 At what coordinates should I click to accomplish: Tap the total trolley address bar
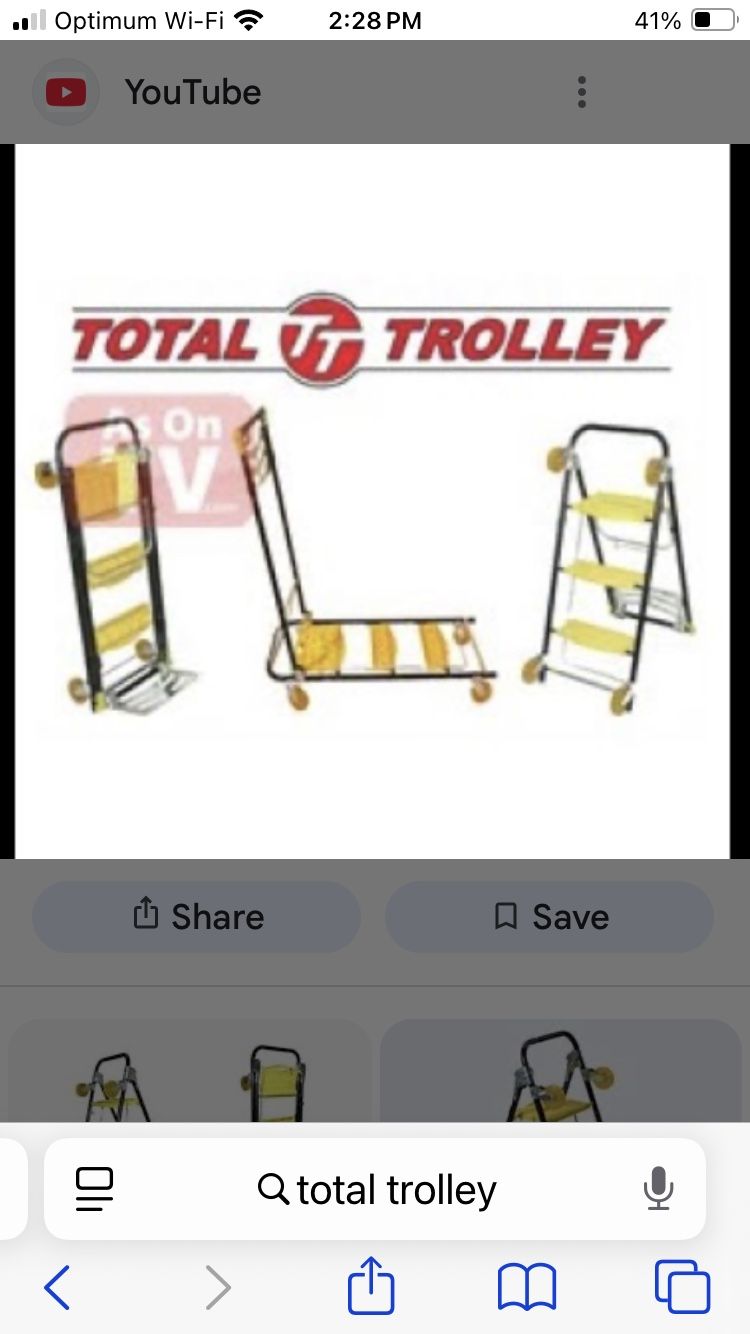375,1189
